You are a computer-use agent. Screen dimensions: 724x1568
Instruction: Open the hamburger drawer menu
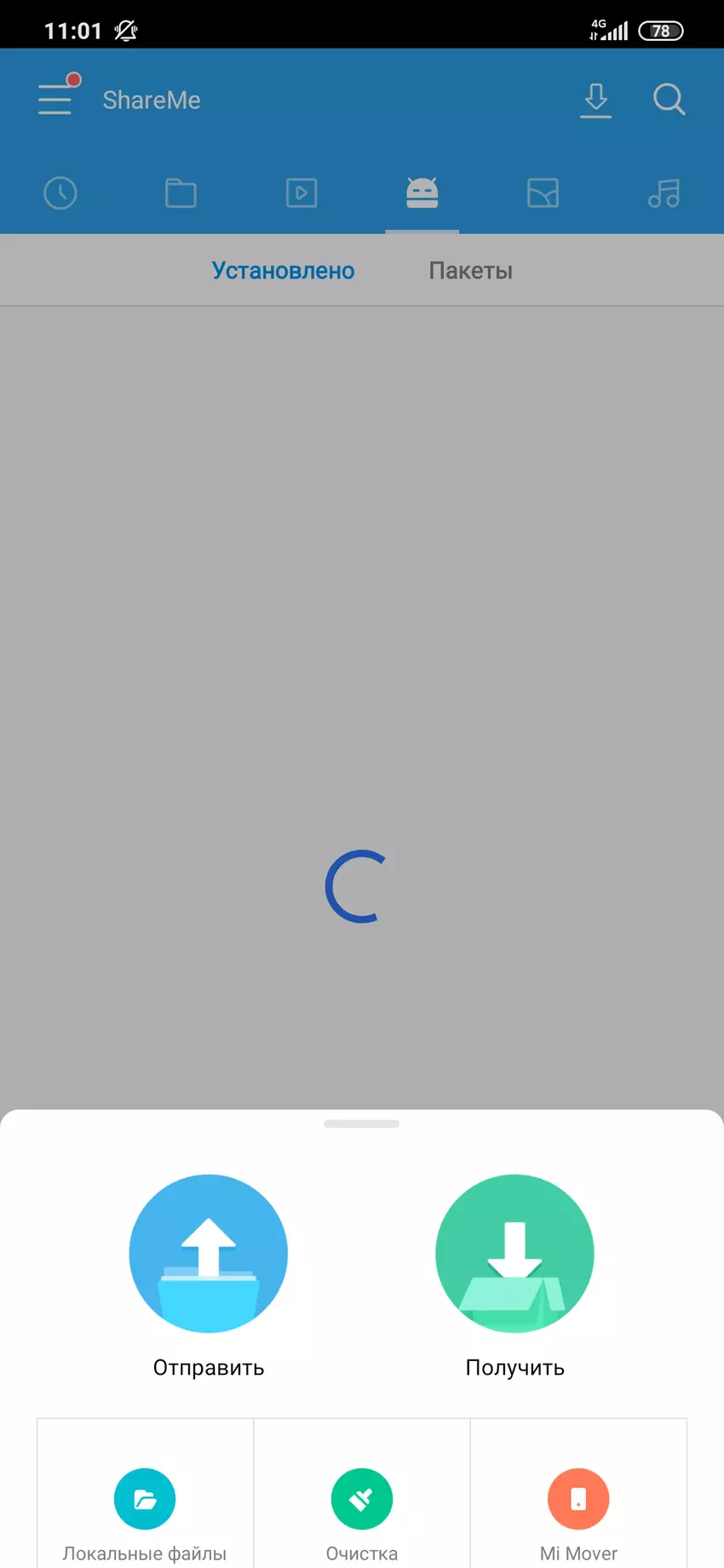pos(55,100)
